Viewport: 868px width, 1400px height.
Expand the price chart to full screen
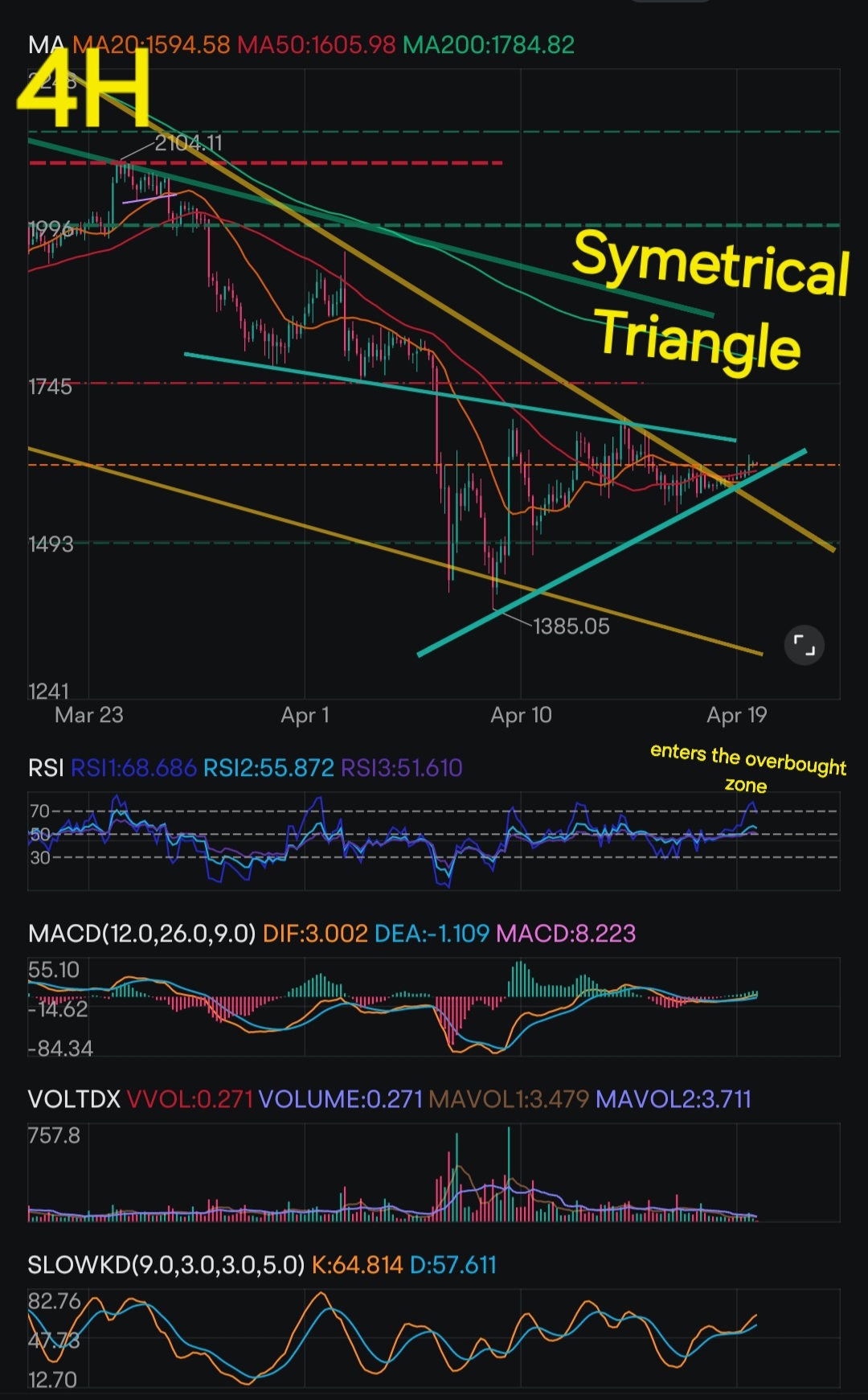804,645
